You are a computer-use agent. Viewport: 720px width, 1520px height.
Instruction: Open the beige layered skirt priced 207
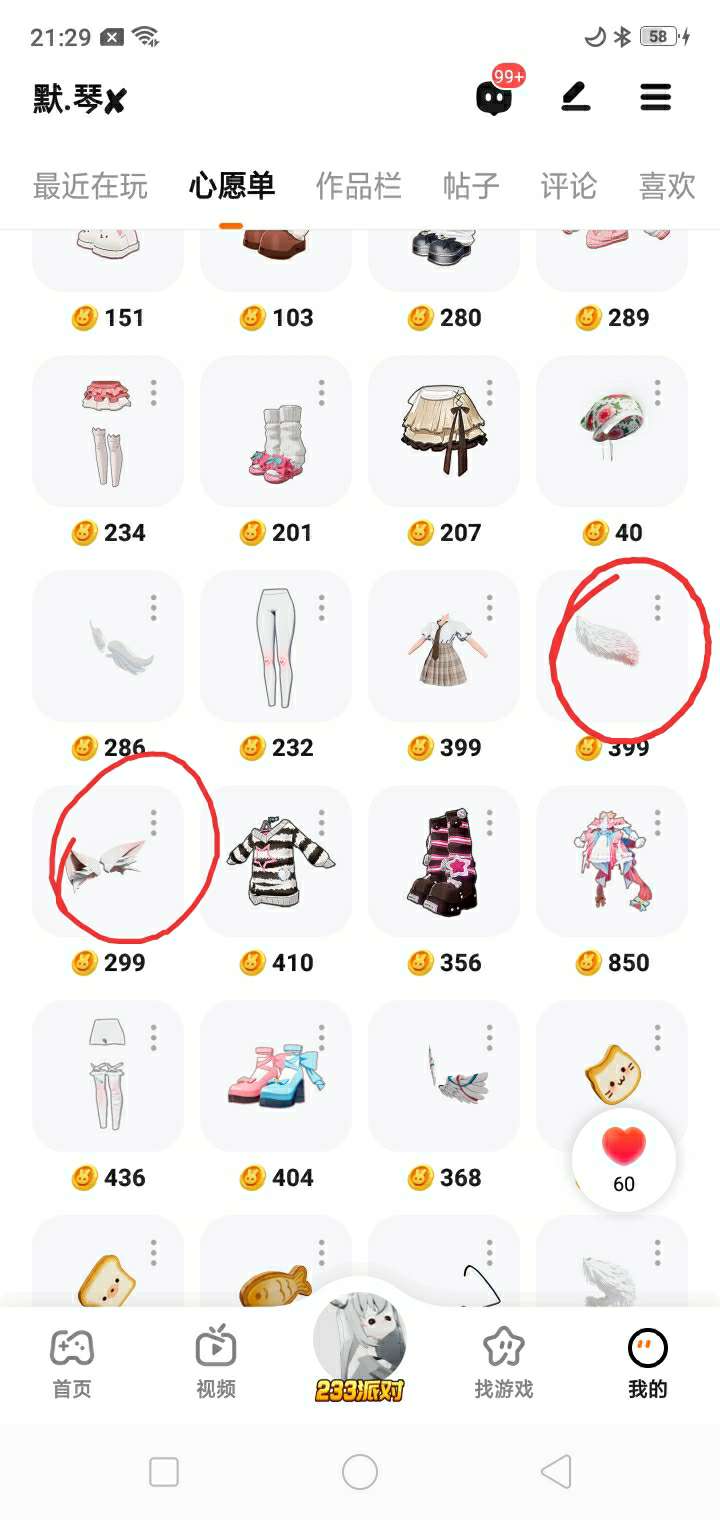click(x=444, y=430)
